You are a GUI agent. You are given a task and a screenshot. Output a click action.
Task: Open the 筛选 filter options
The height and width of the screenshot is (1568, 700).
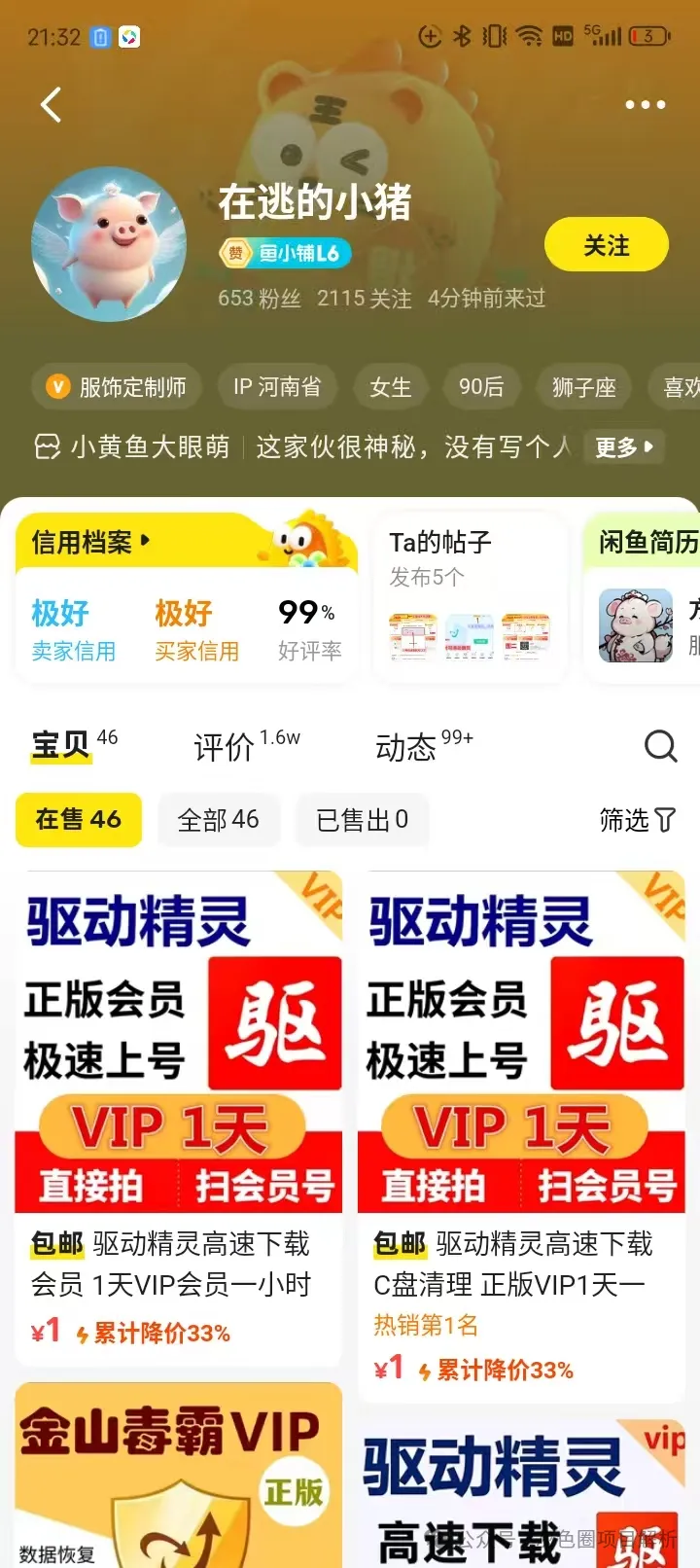tap(637, 820)
